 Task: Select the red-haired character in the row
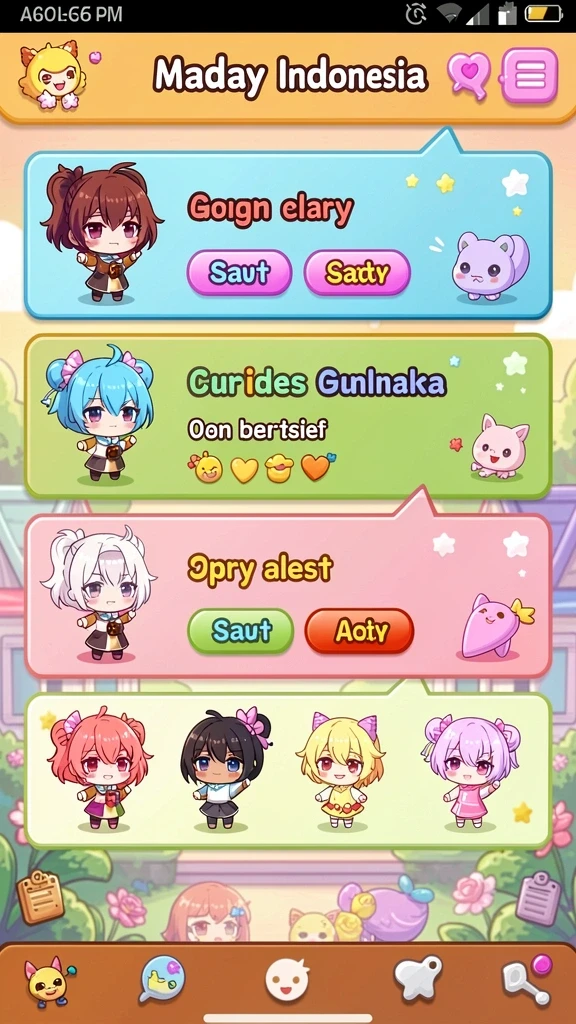94,769
